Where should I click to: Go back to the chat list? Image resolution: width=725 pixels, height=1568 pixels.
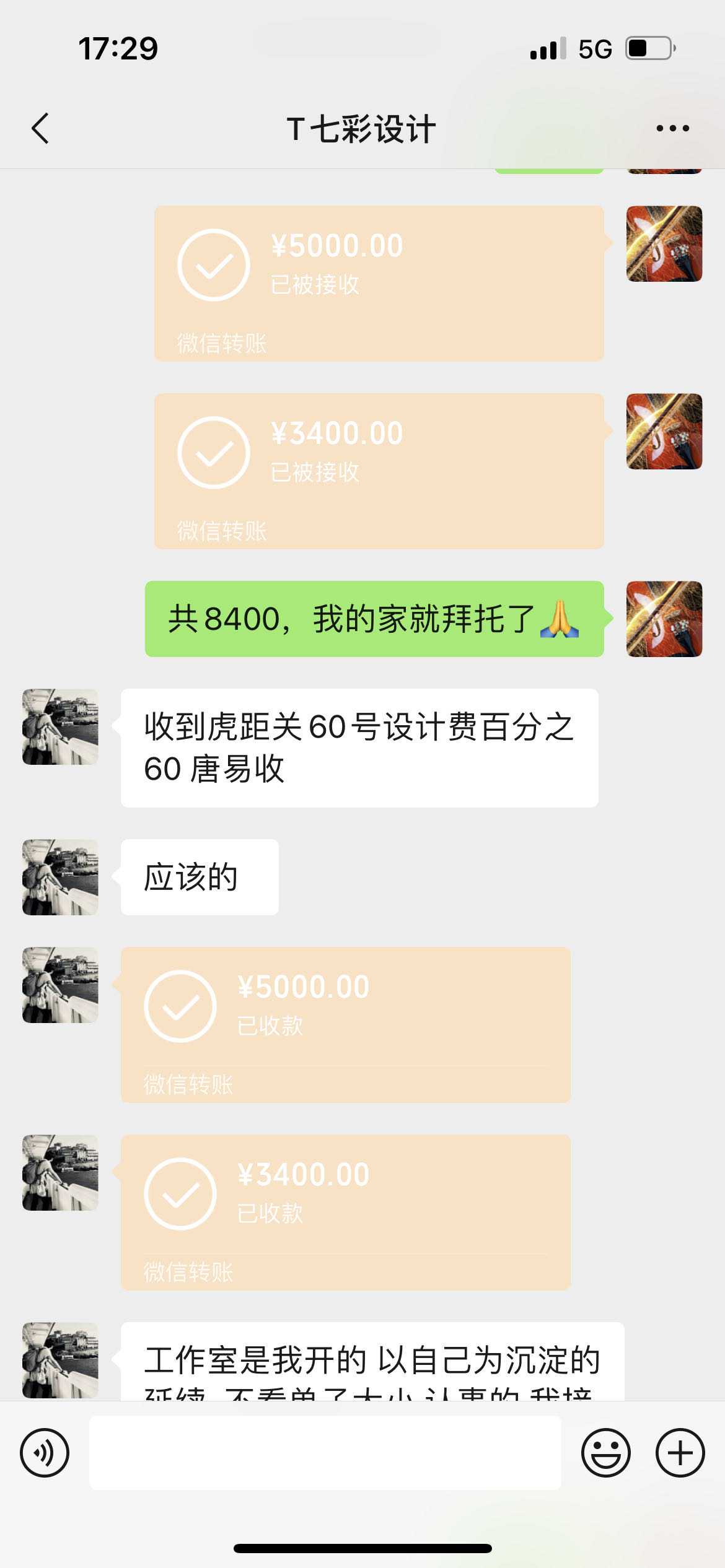pos(41,129)
